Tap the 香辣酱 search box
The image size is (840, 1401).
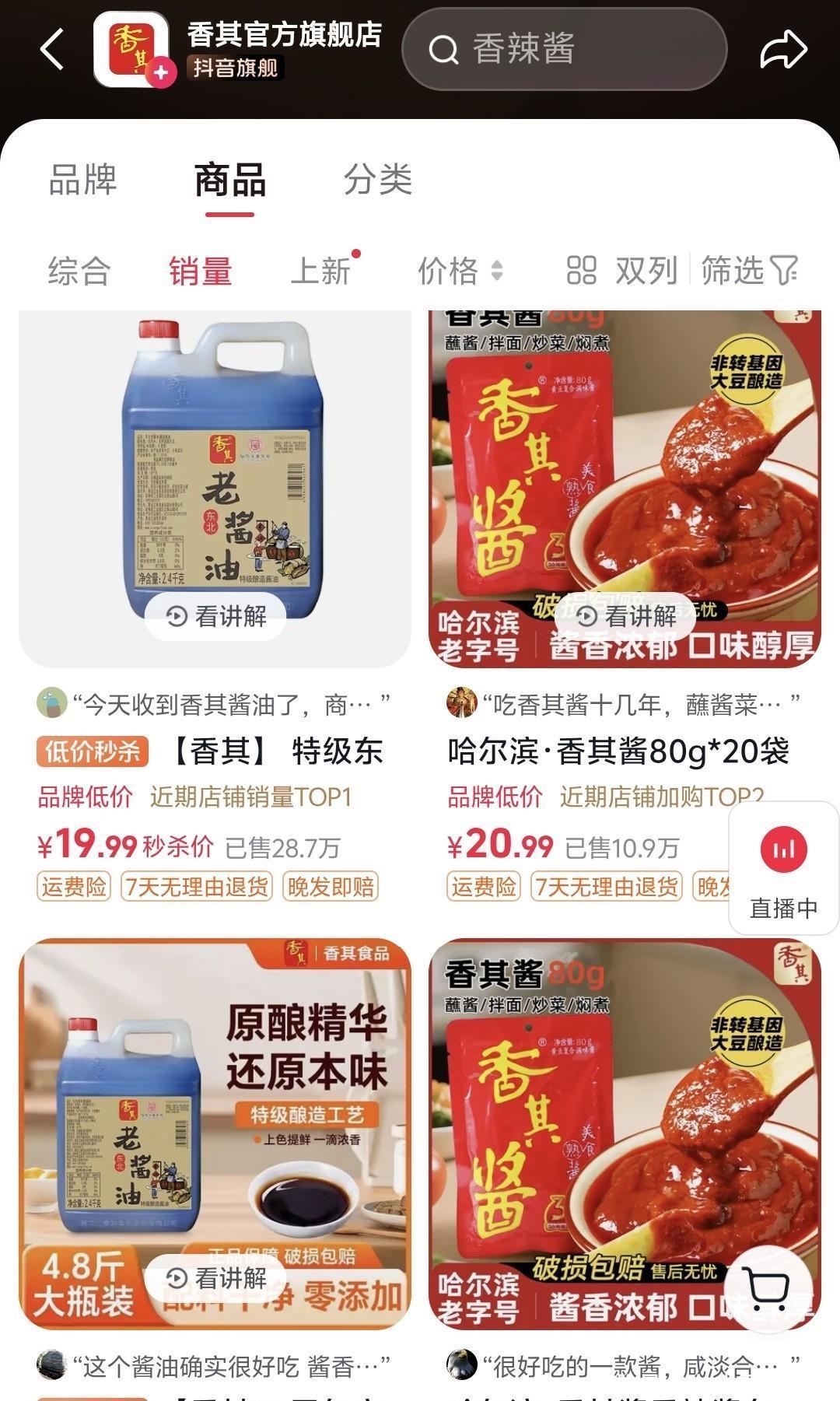[x=564, y=49]
